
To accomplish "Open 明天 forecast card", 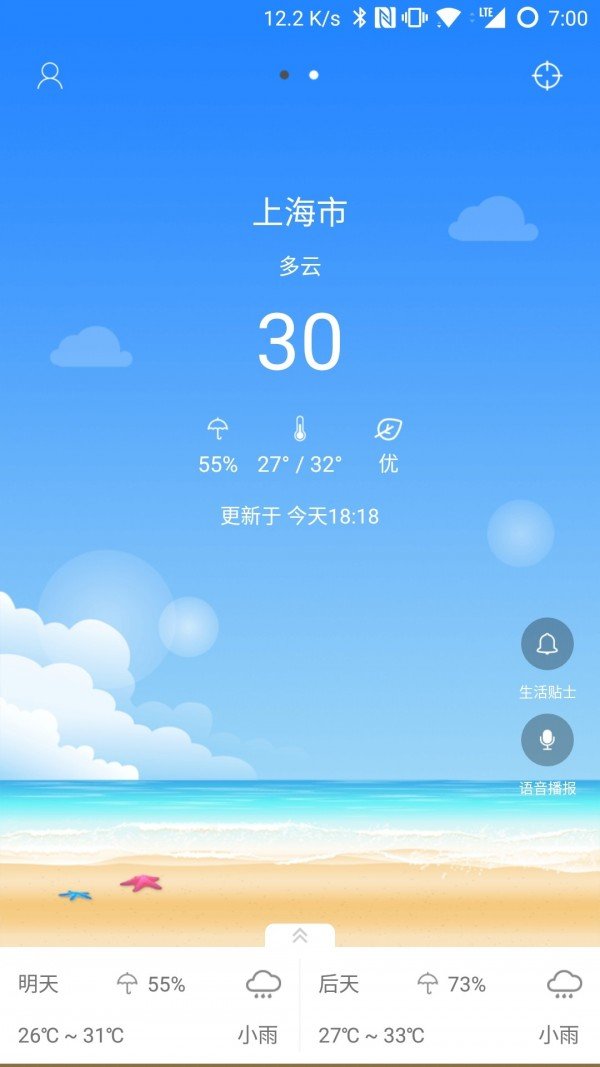I will 150,1008.
